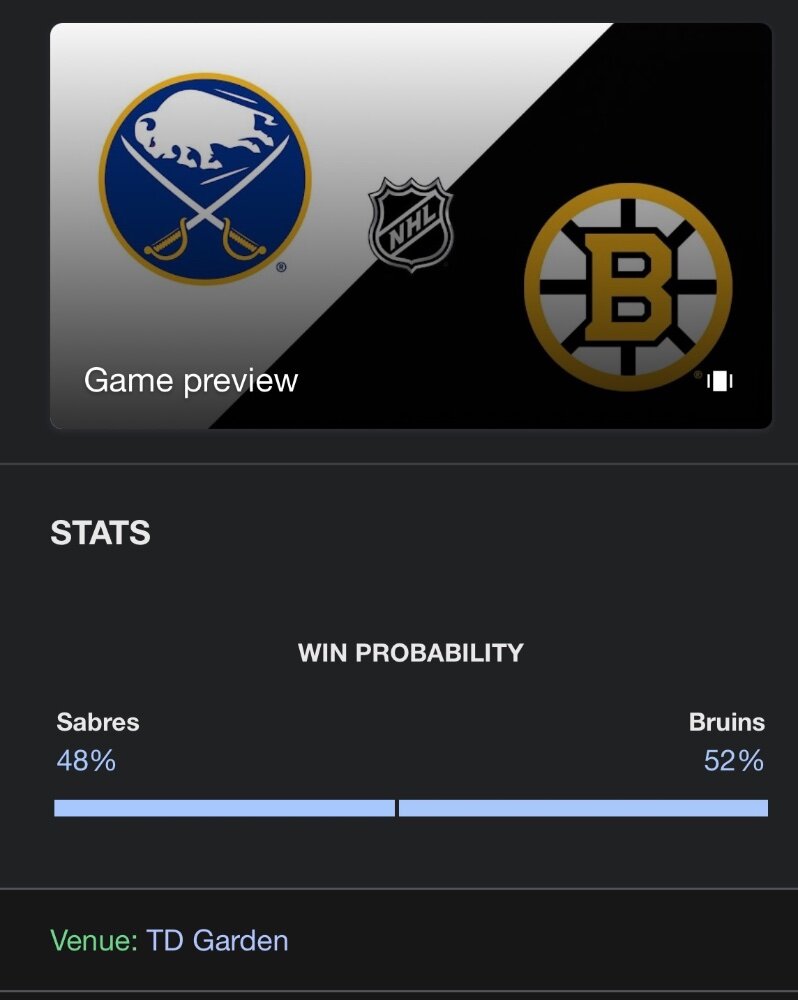
Task: Open the TD Garden venue link
Action: [x=217, y=940]
